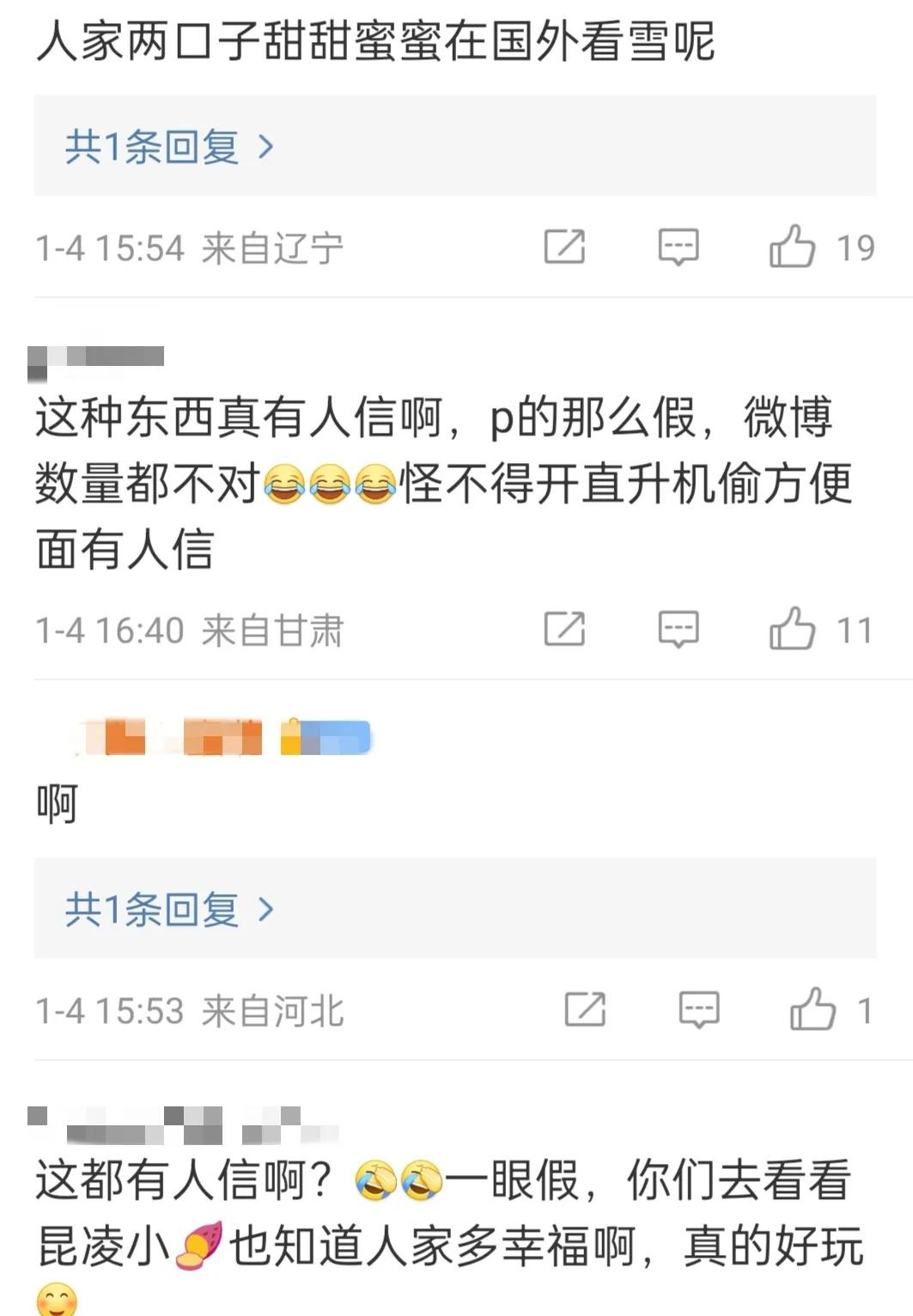Viewport: 913px width, 1316px height.
Task: Repost the comment from 辽宁
Action: click(x=564, y=247)
